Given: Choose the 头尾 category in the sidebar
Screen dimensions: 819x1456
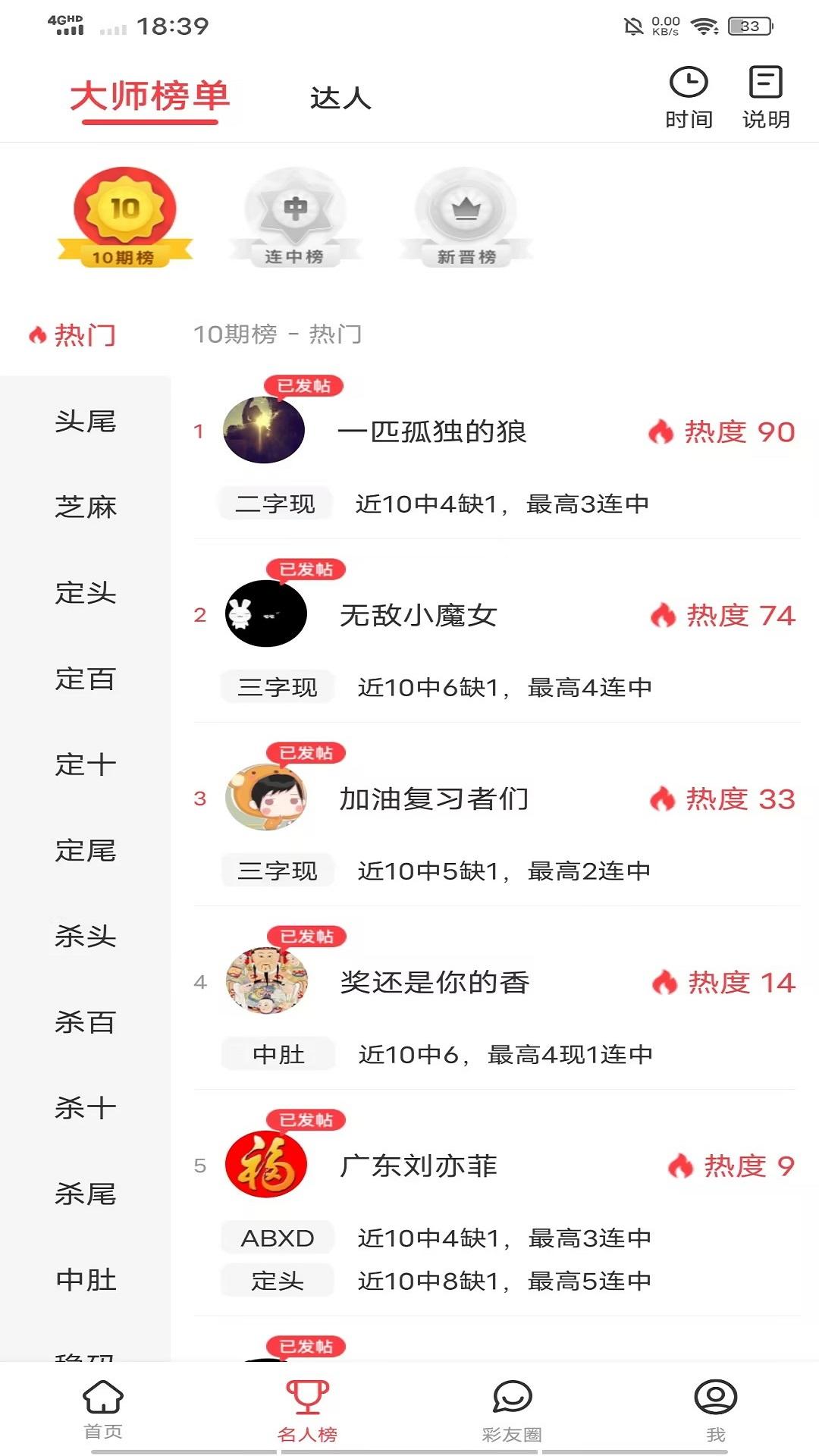Looking at the screenshot, I should [x=86, y=421].
